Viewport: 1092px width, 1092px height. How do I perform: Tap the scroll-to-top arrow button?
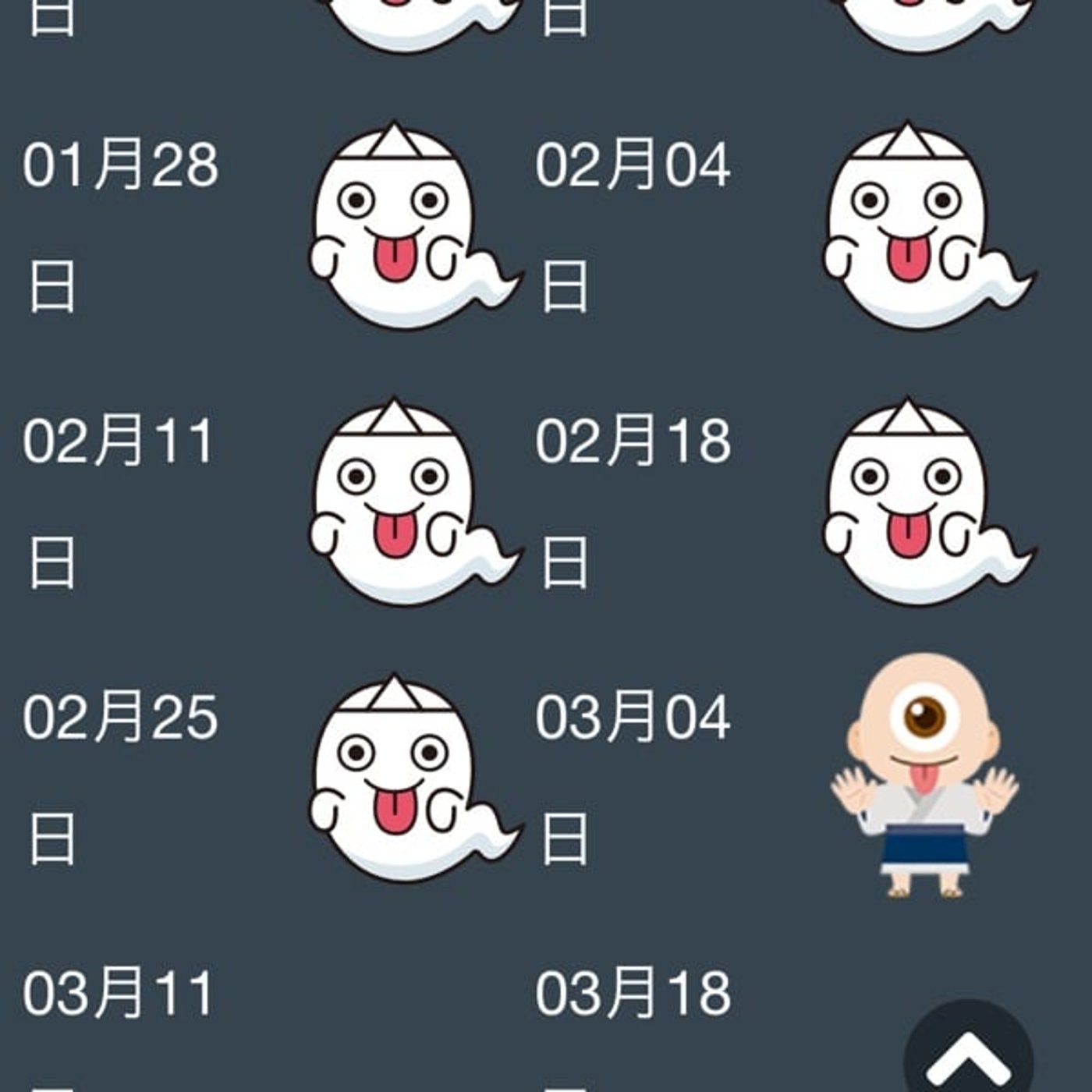tap(968, 1053)
